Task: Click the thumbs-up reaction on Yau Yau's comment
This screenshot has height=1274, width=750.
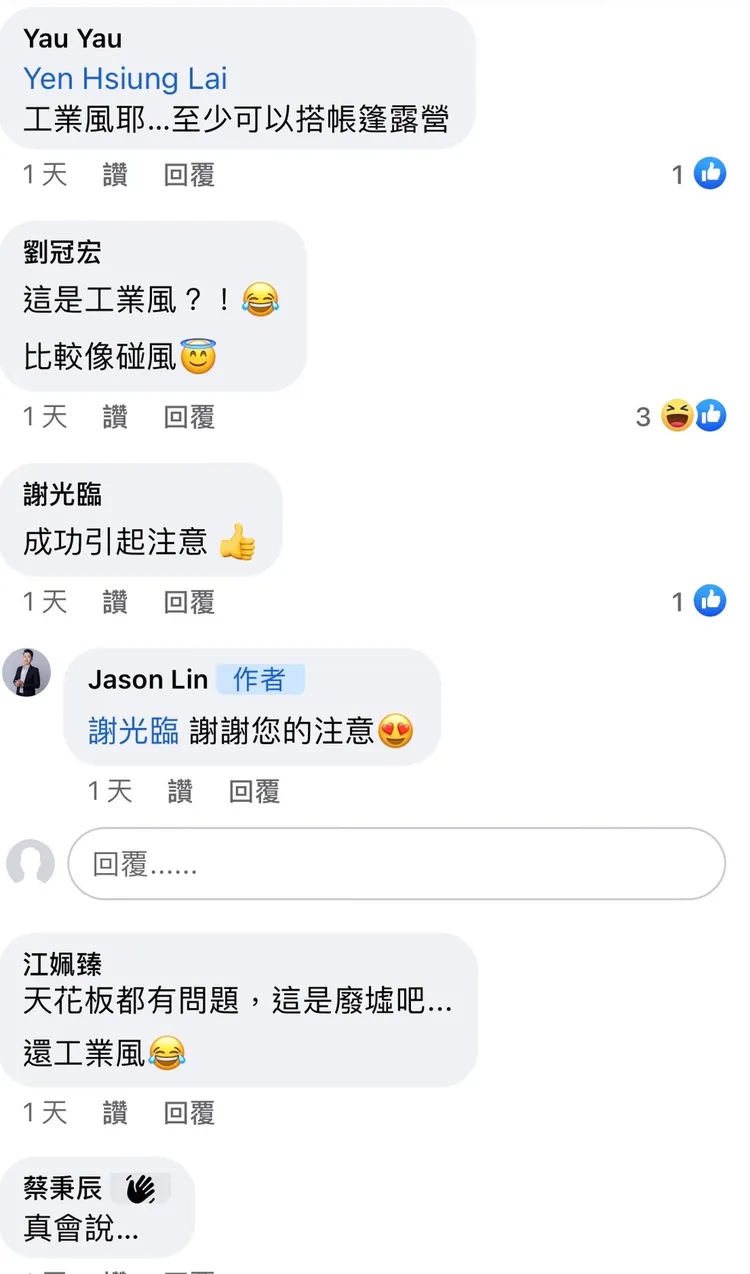Action: (711, 173)
